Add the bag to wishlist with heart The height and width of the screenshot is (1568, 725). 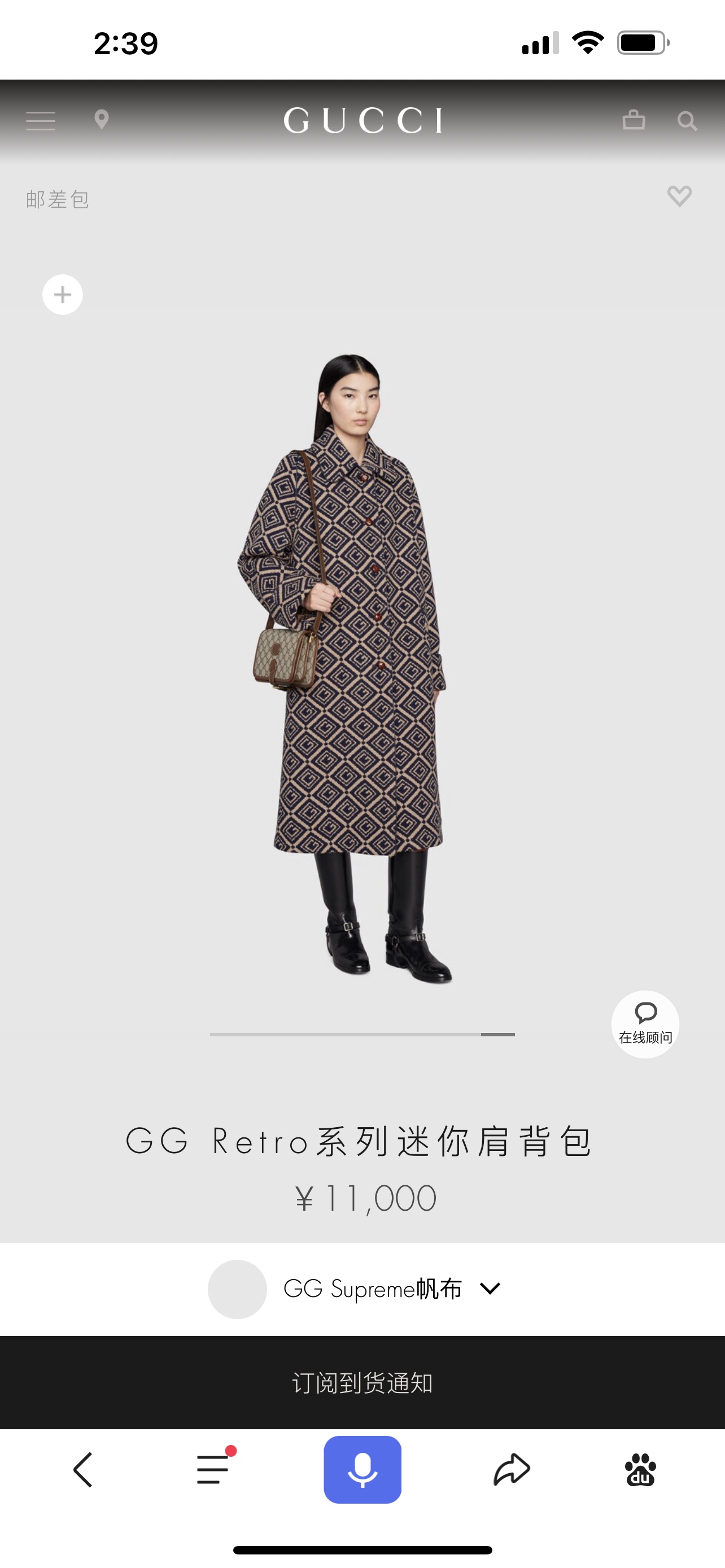(679, 196)
